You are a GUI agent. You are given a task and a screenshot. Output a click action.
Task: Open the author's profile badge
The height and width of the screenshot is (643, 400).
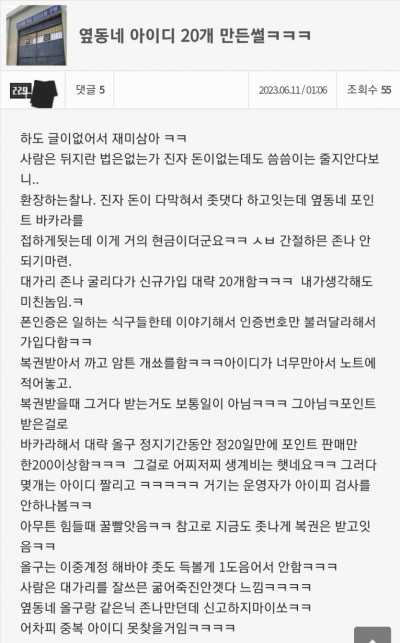click(33, 91)
